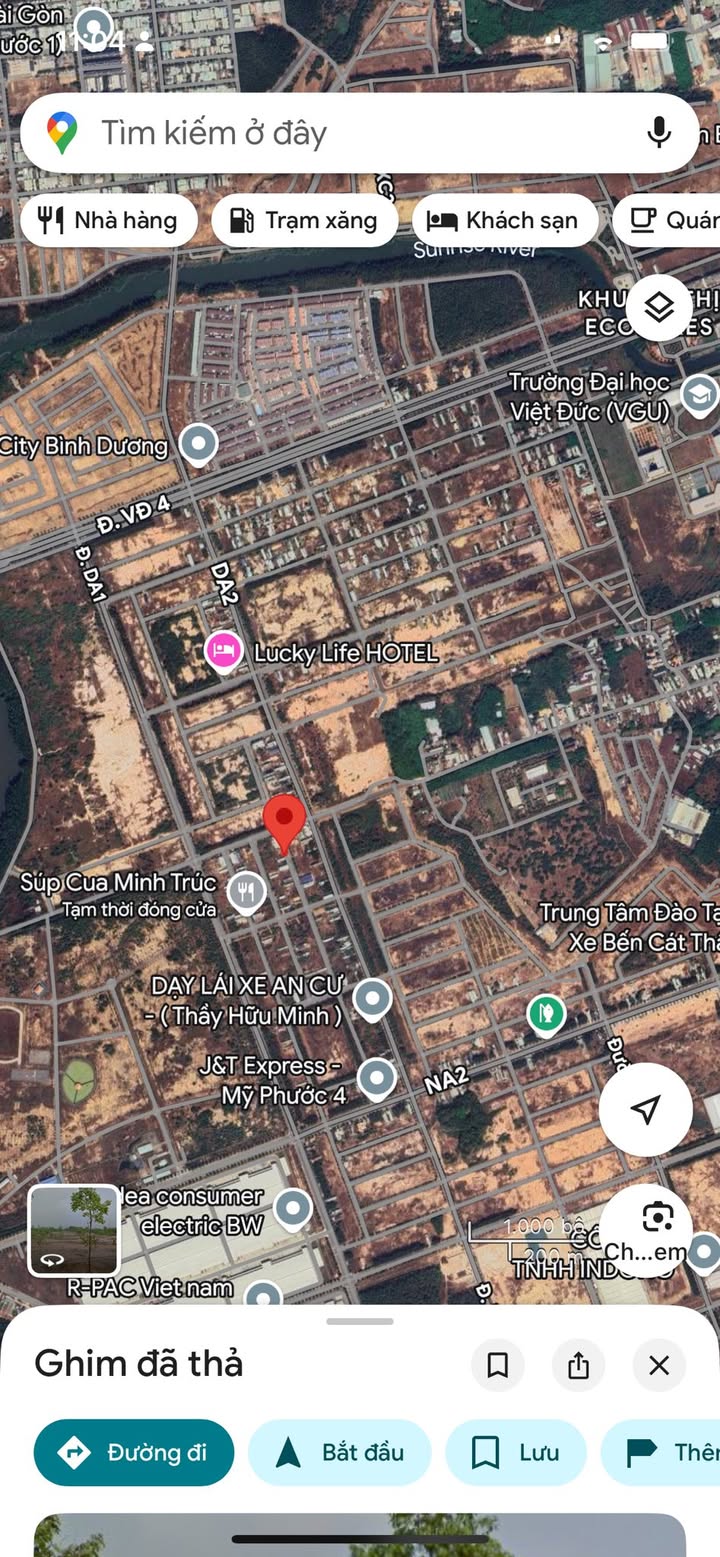Save this place with Lưu

click(x=516, y=1452)
